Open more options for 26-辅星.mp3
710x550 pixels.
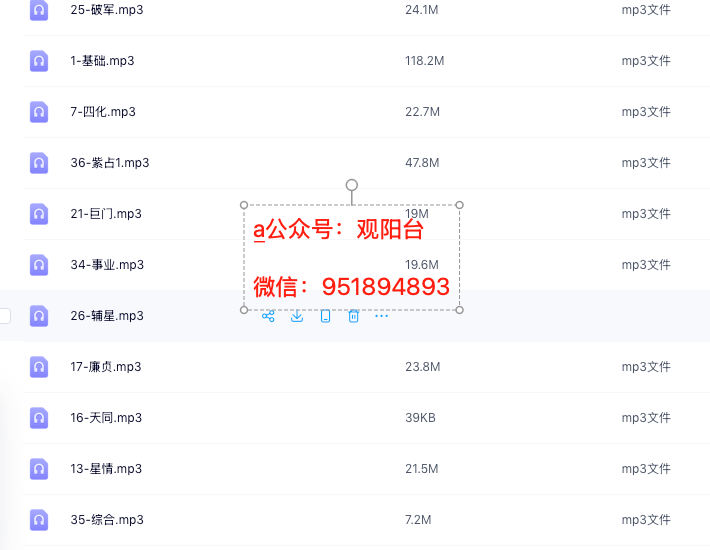pyautogui.click(x=381, y=316)
